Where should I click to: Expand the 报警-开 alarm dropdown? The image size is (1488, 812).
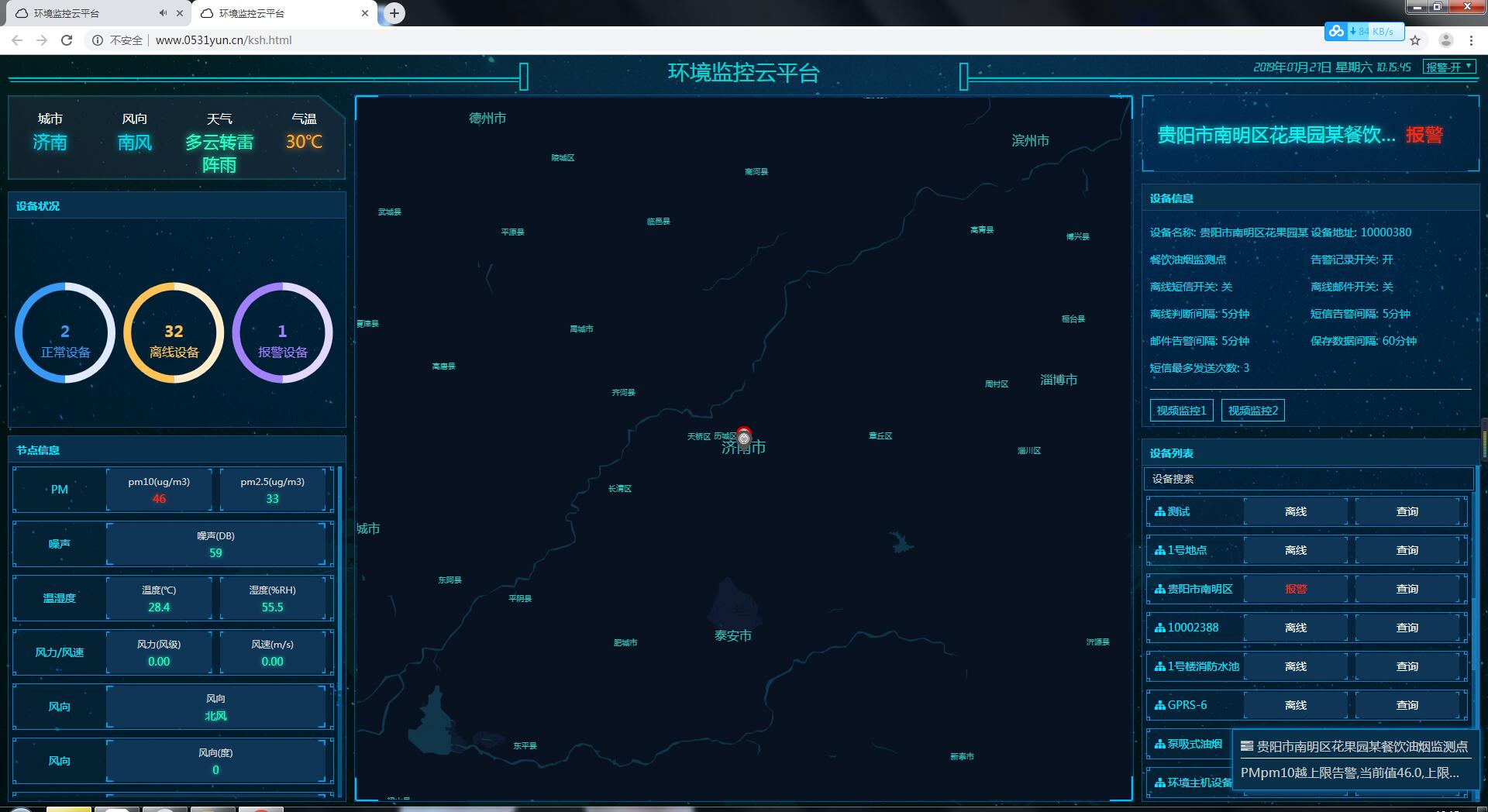click(x=1448, y=67)
